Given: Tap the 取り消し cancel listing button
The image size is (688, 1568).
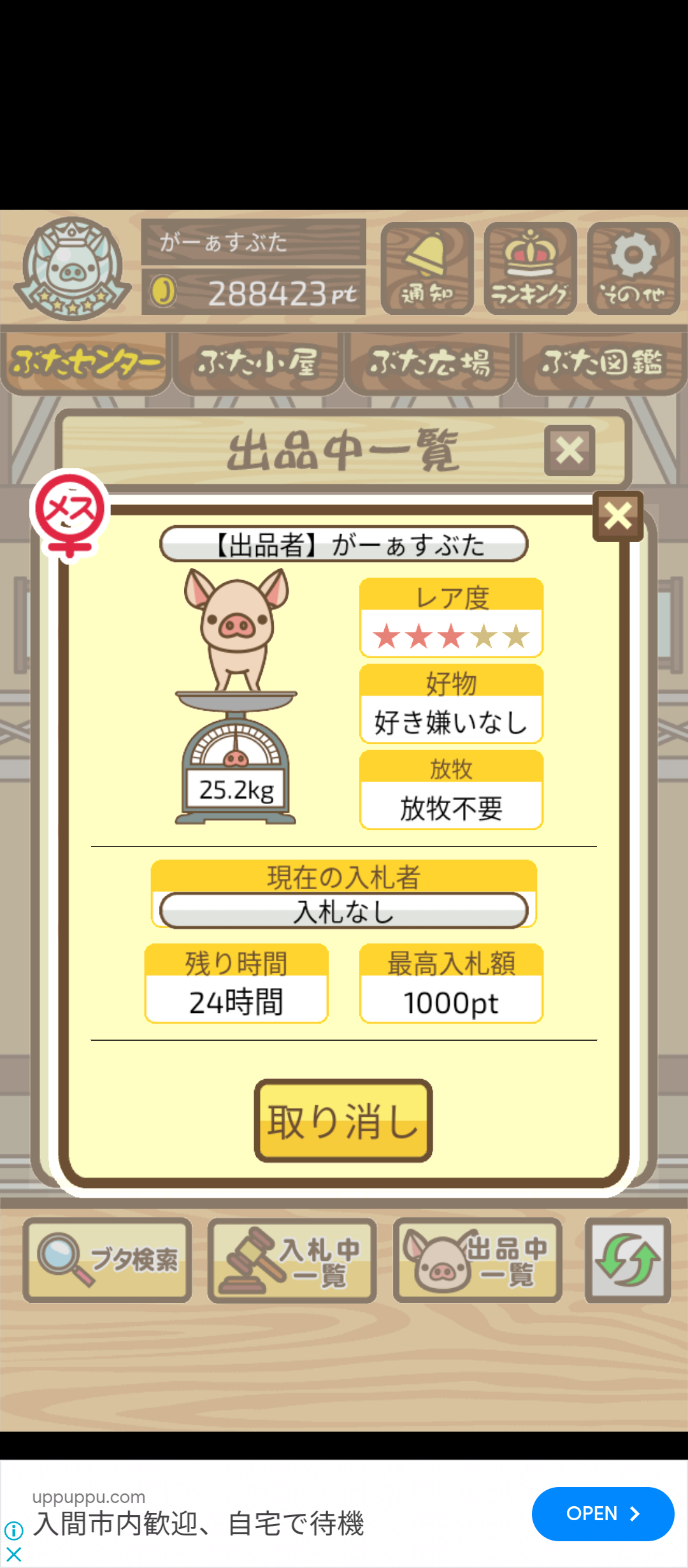Looking at the screenshot, I should point(343,1120).
